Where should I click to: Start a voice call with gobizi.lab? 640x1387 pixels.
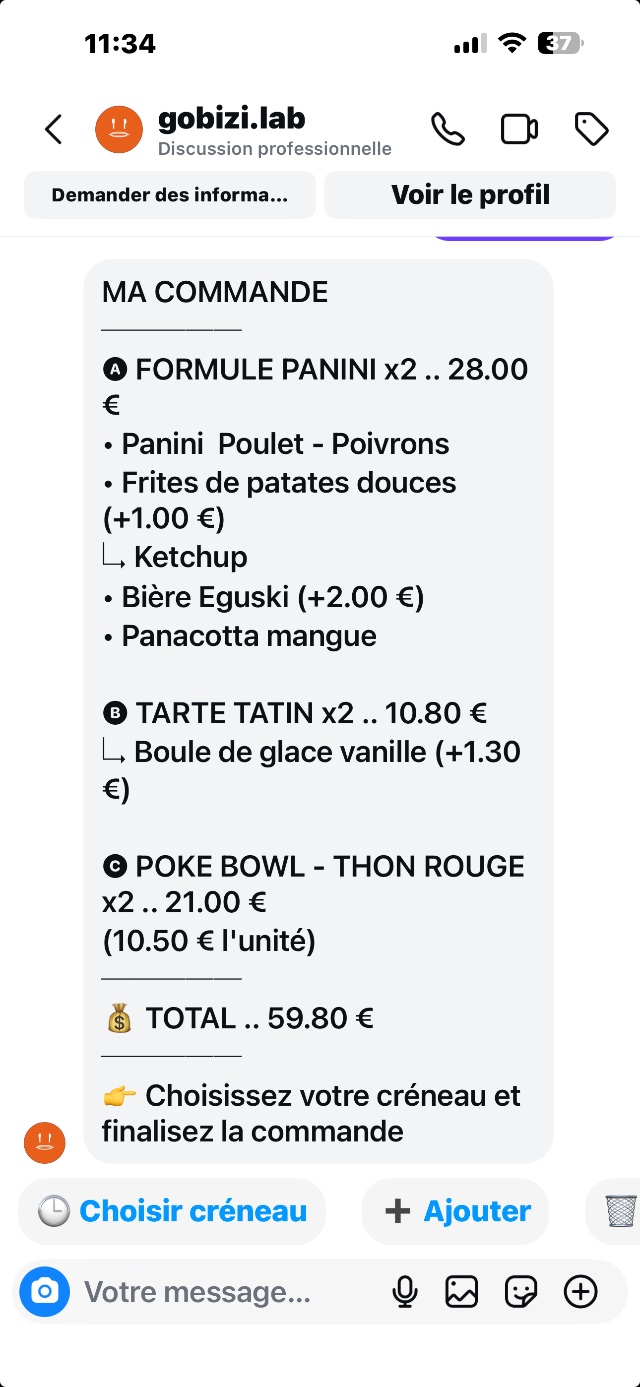[447, 130]
